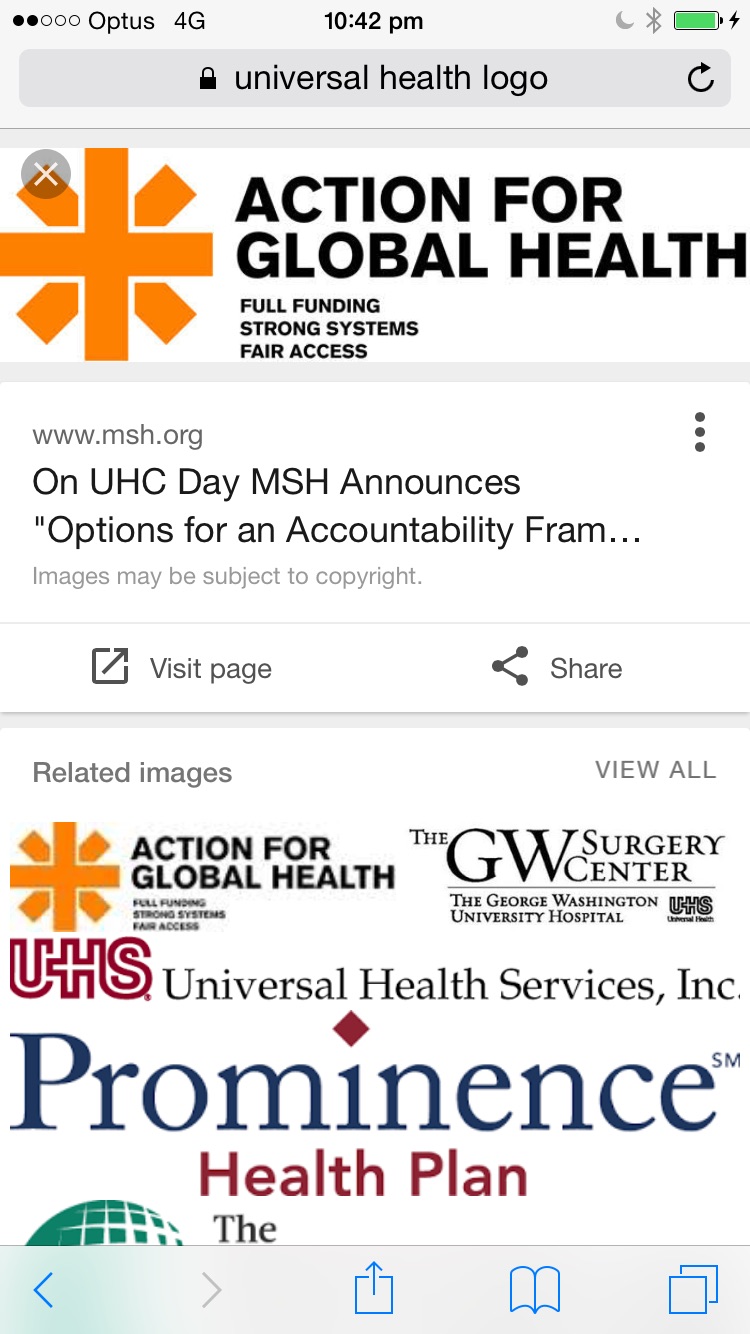The width and height of the screenshot is (750, 1334).
Task: View all related images
Action: (656, 770)
